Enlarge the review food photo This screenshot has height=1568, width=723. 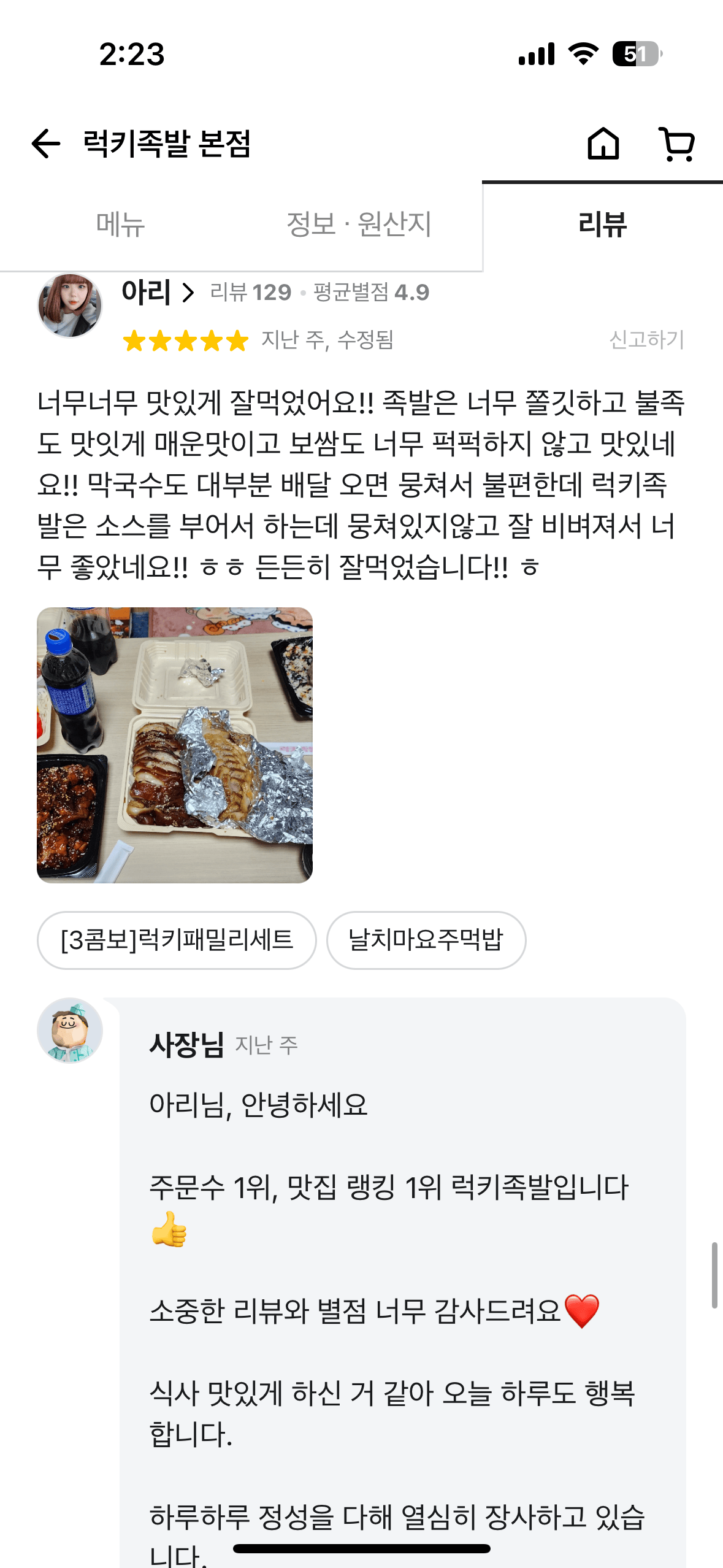tap(175, 745)
